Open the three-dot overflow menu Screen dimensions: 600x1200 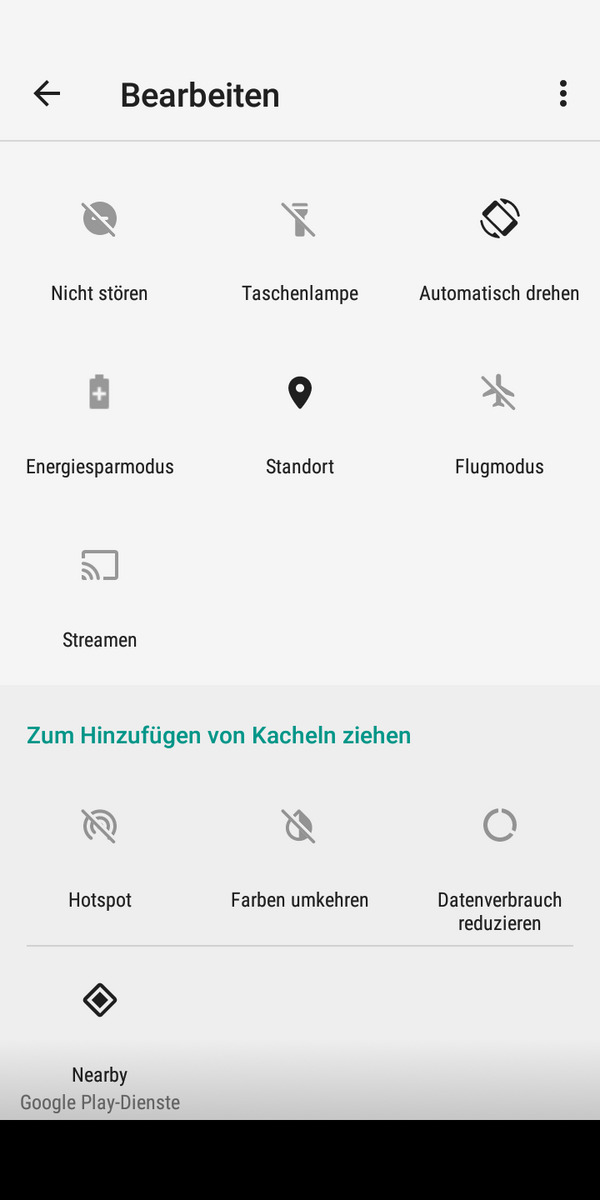tap(563, 94)
